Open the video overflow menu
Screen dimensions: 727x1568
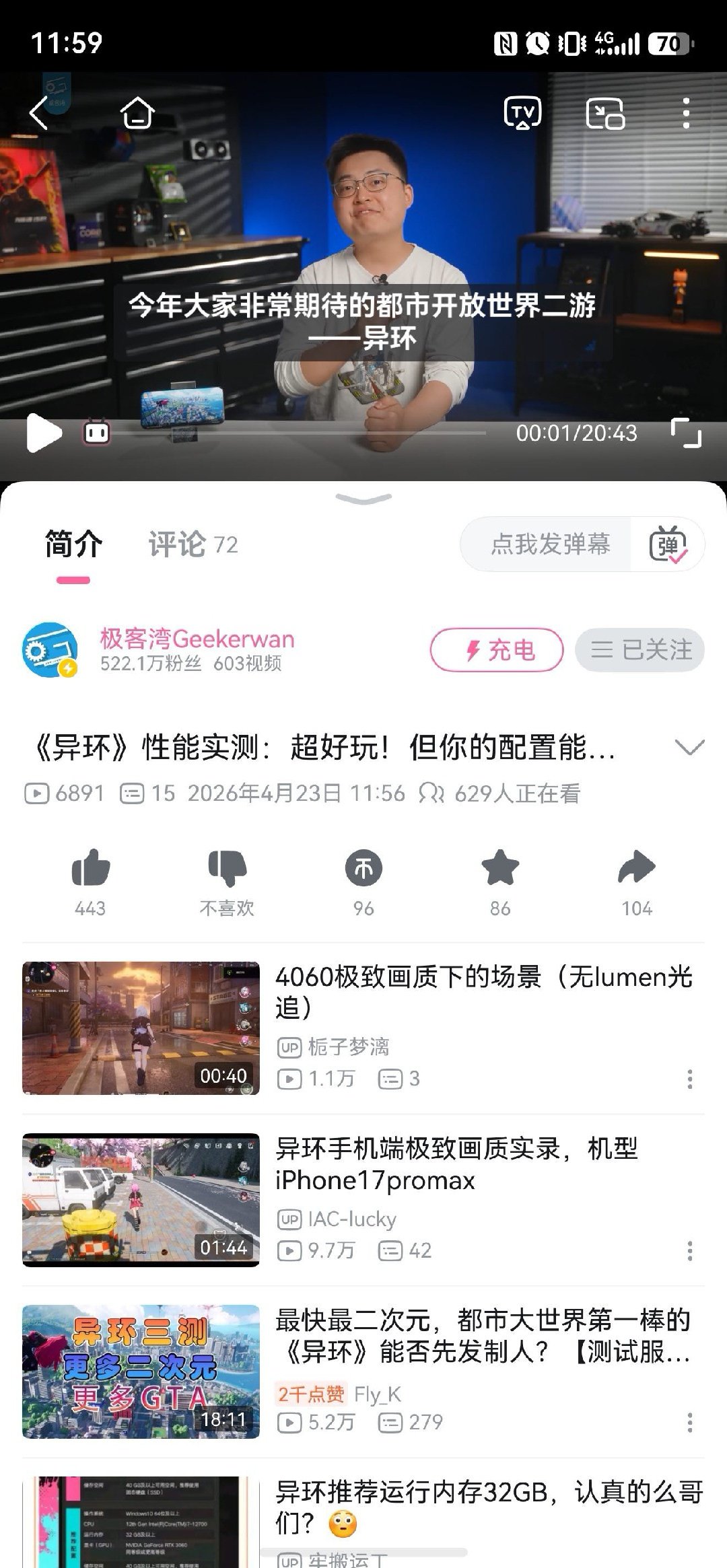(686, 112)
